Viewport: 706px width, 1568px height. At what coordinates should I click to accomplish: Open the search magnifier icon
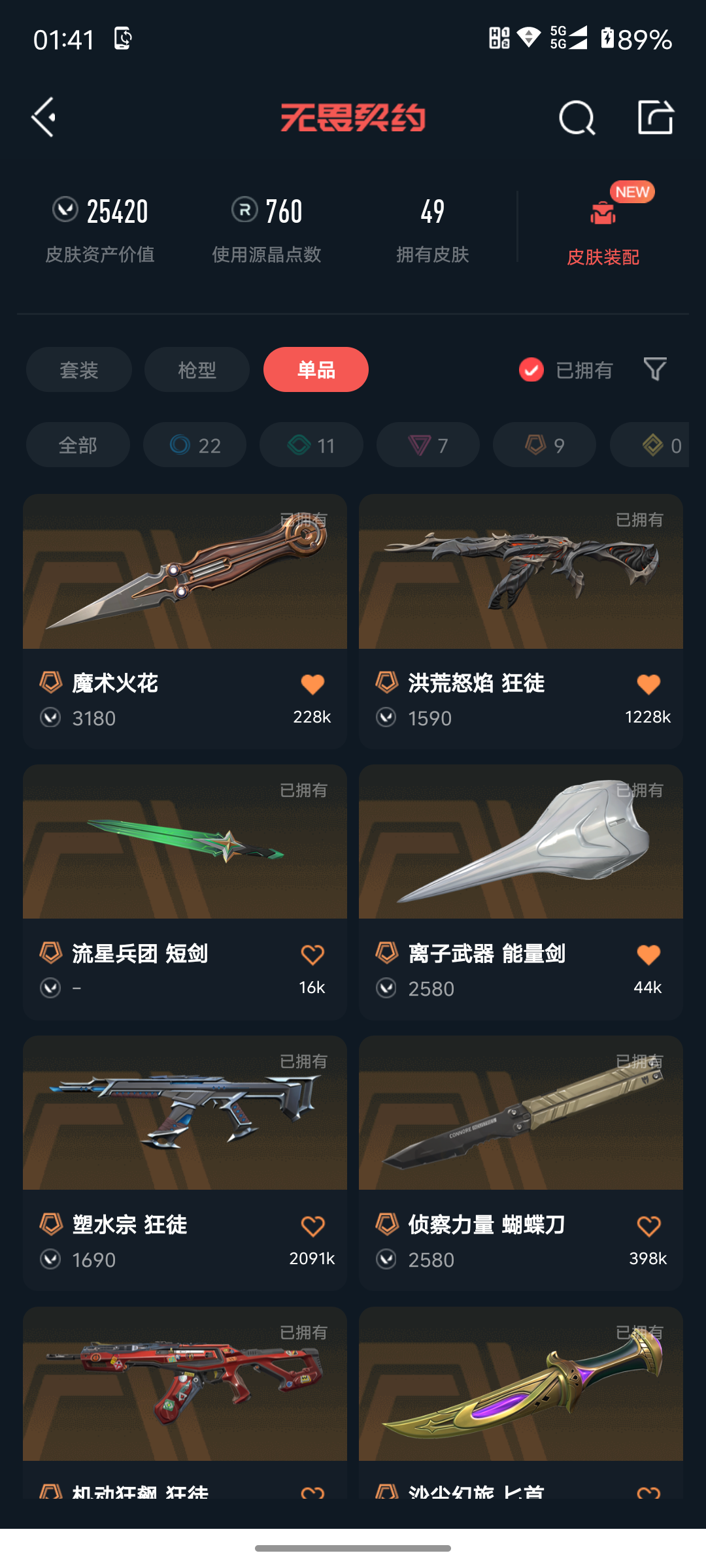click(x=577, y=118)
